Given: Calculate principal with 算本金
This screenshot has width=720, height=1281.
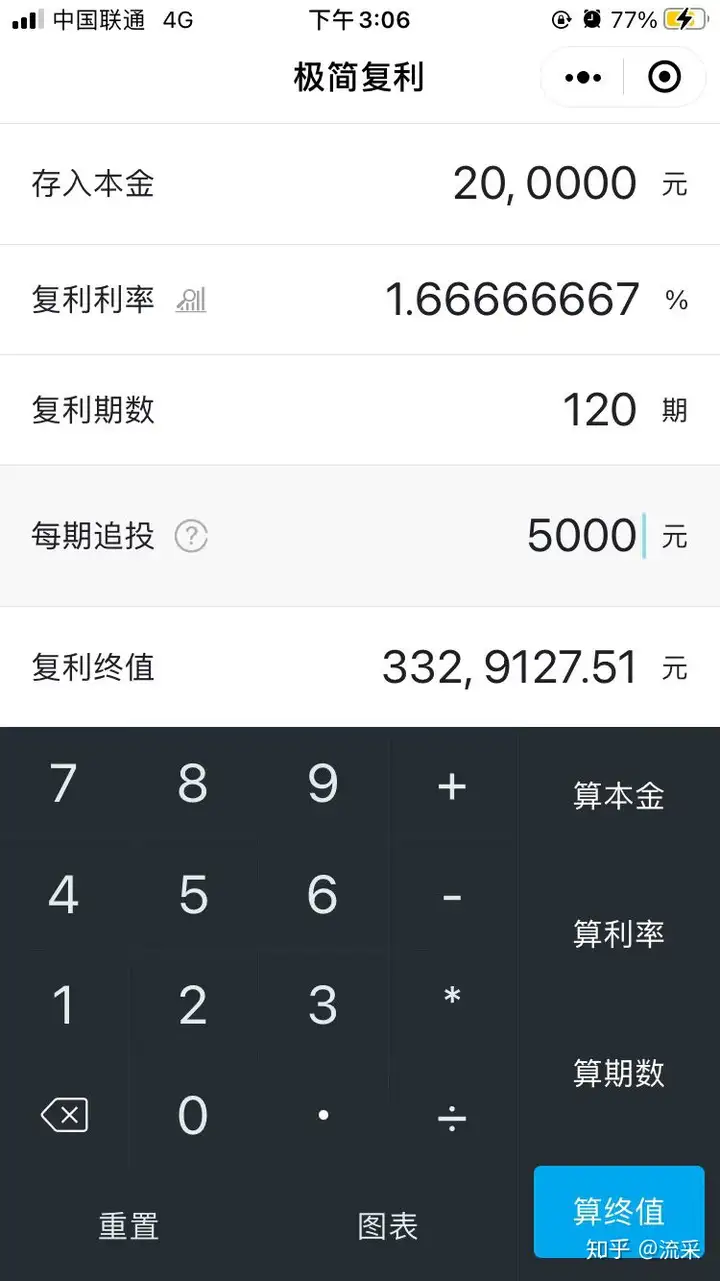Looking at the screenshot, I should [x=618, y=796].
